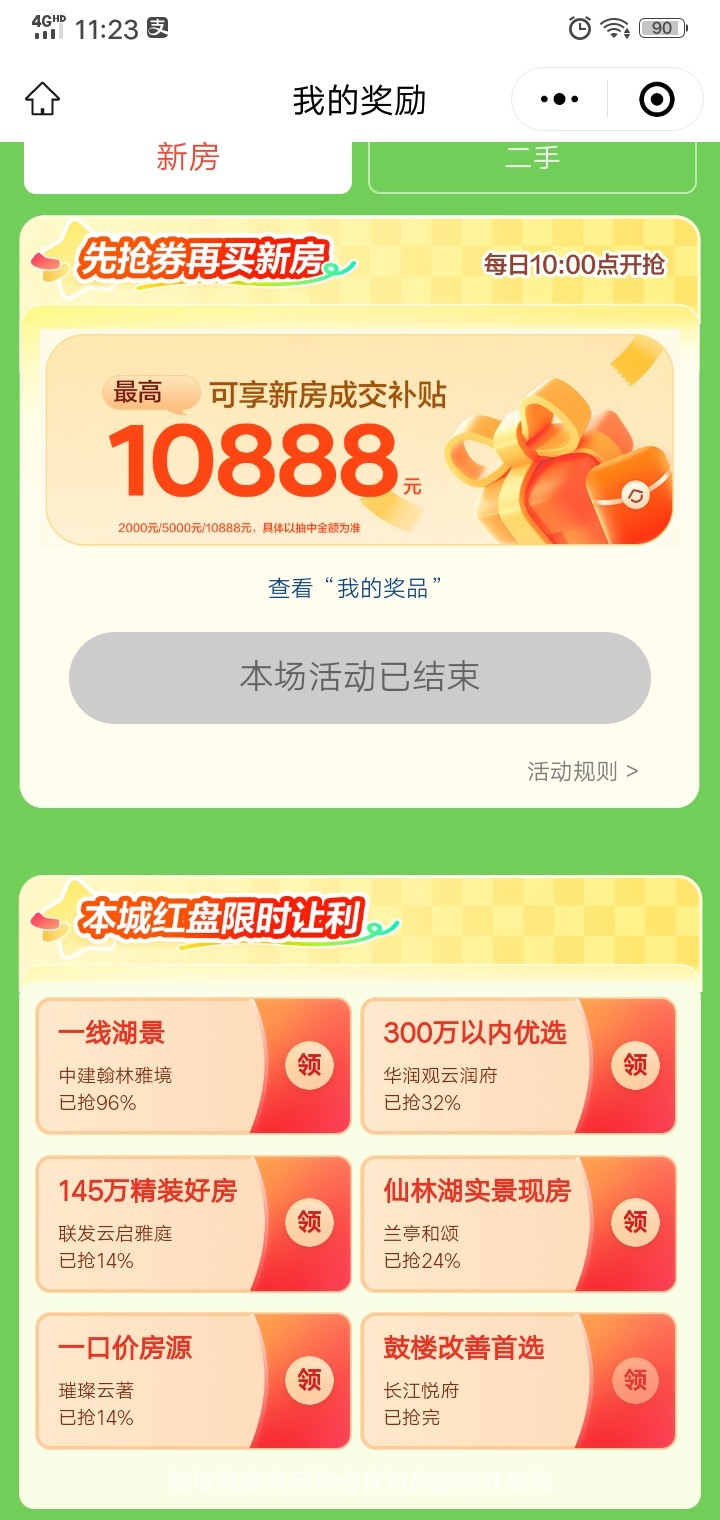Close the mini program
This screenshot has height=1520, width=720.
pos(656,100)
